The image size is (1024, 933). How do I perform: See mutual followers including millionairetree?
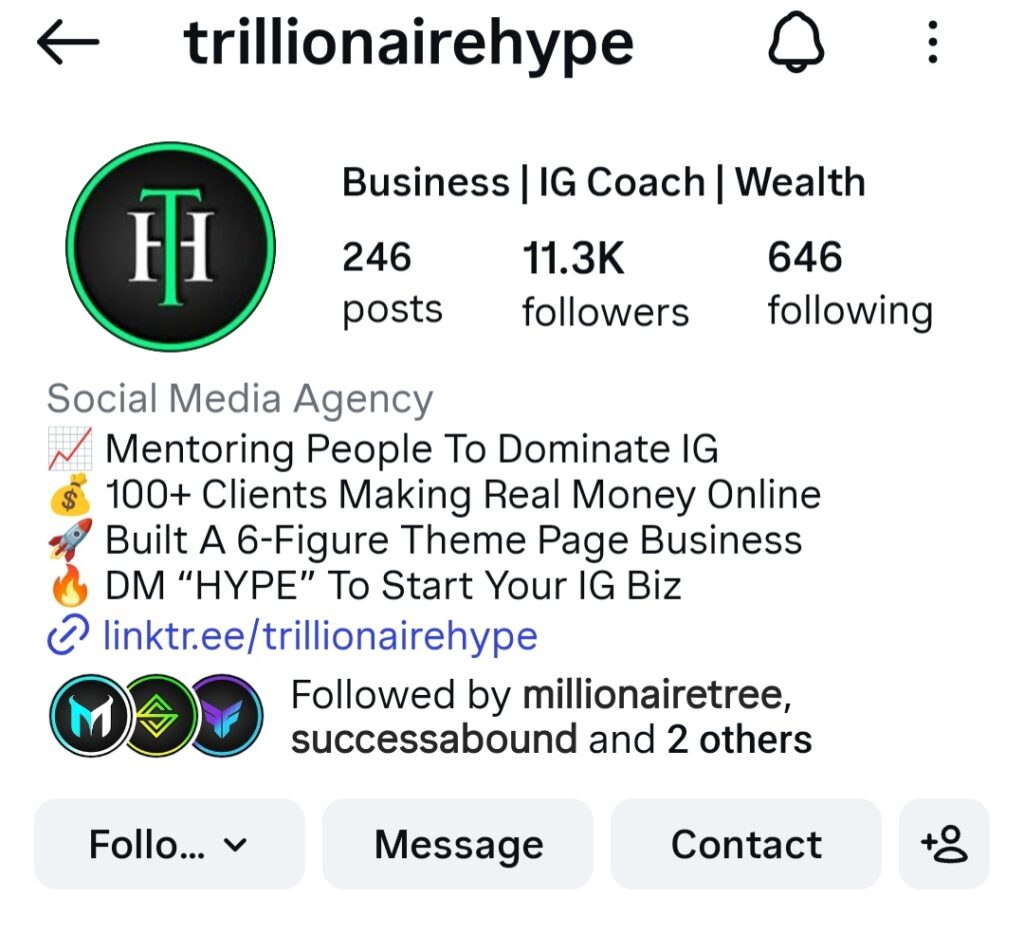click(550, 717)
